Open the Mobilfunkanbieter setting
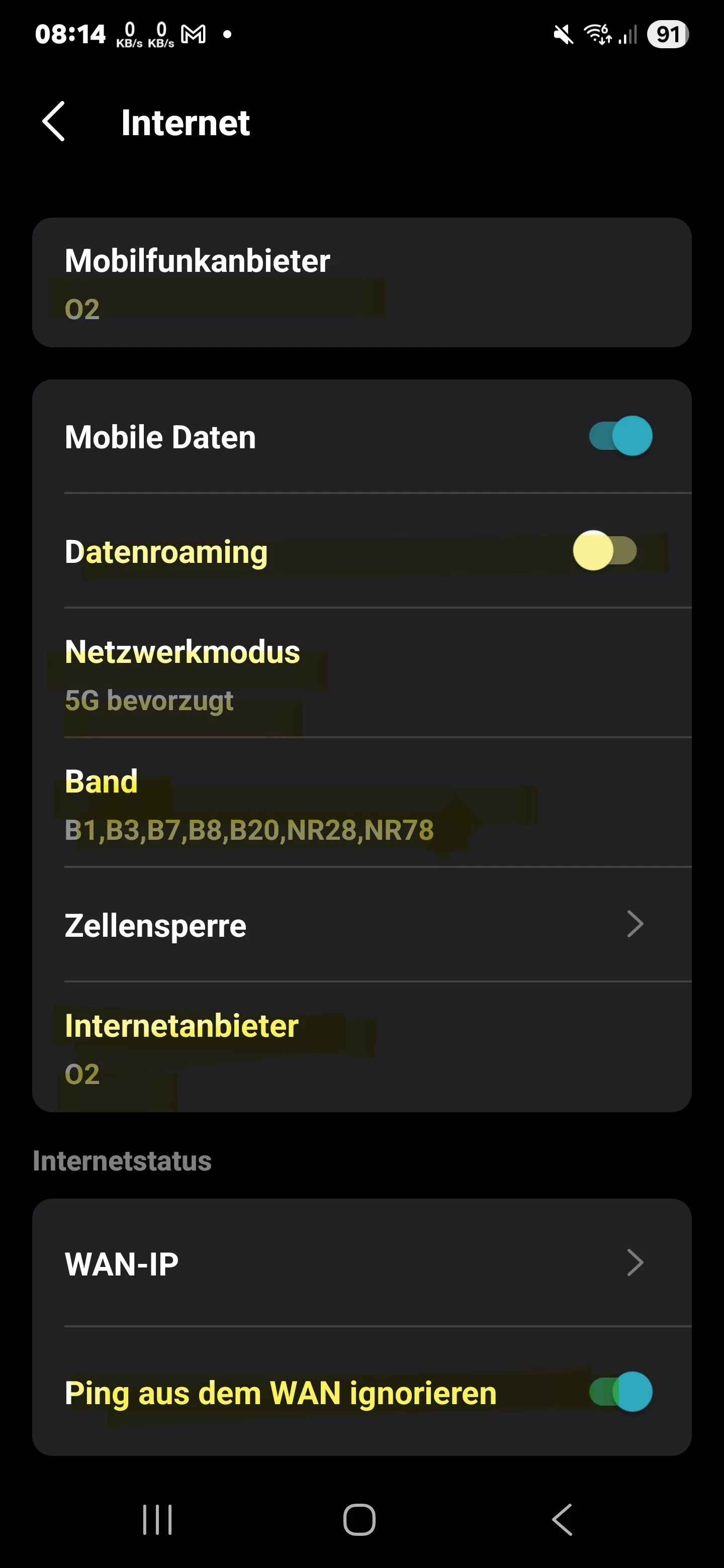This screenshot has height=1568, width=724. (x=361, y=282)
